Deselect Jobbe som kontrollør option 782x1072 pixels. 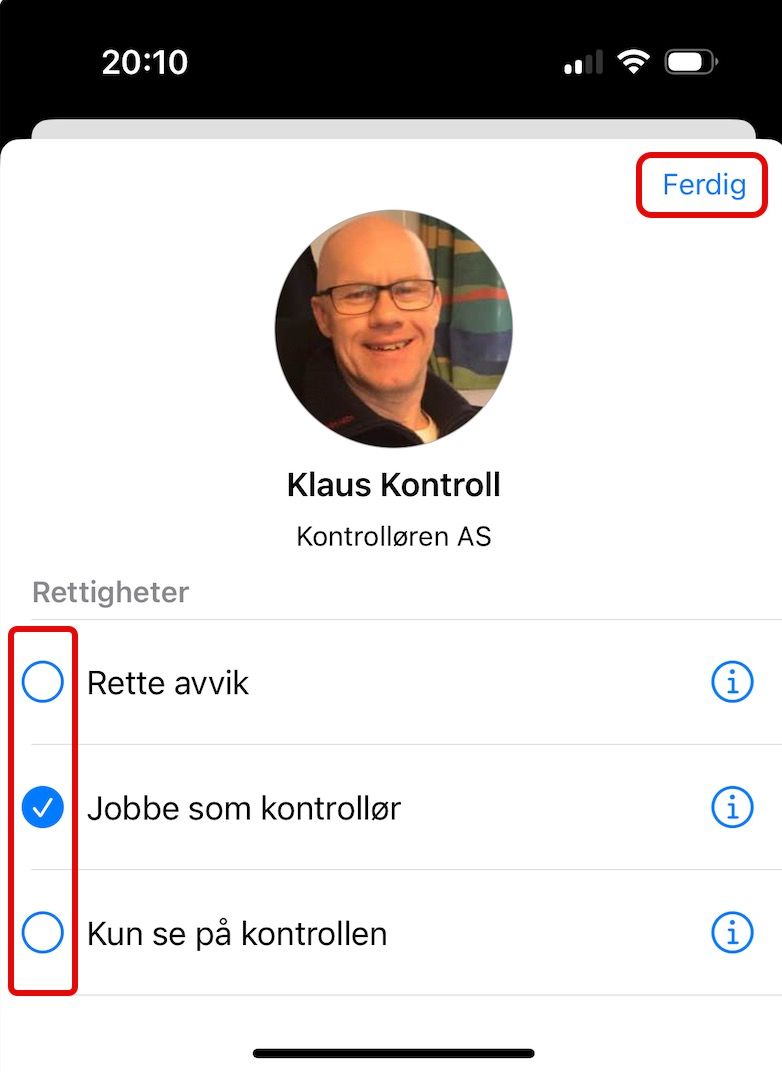(43, 807)
